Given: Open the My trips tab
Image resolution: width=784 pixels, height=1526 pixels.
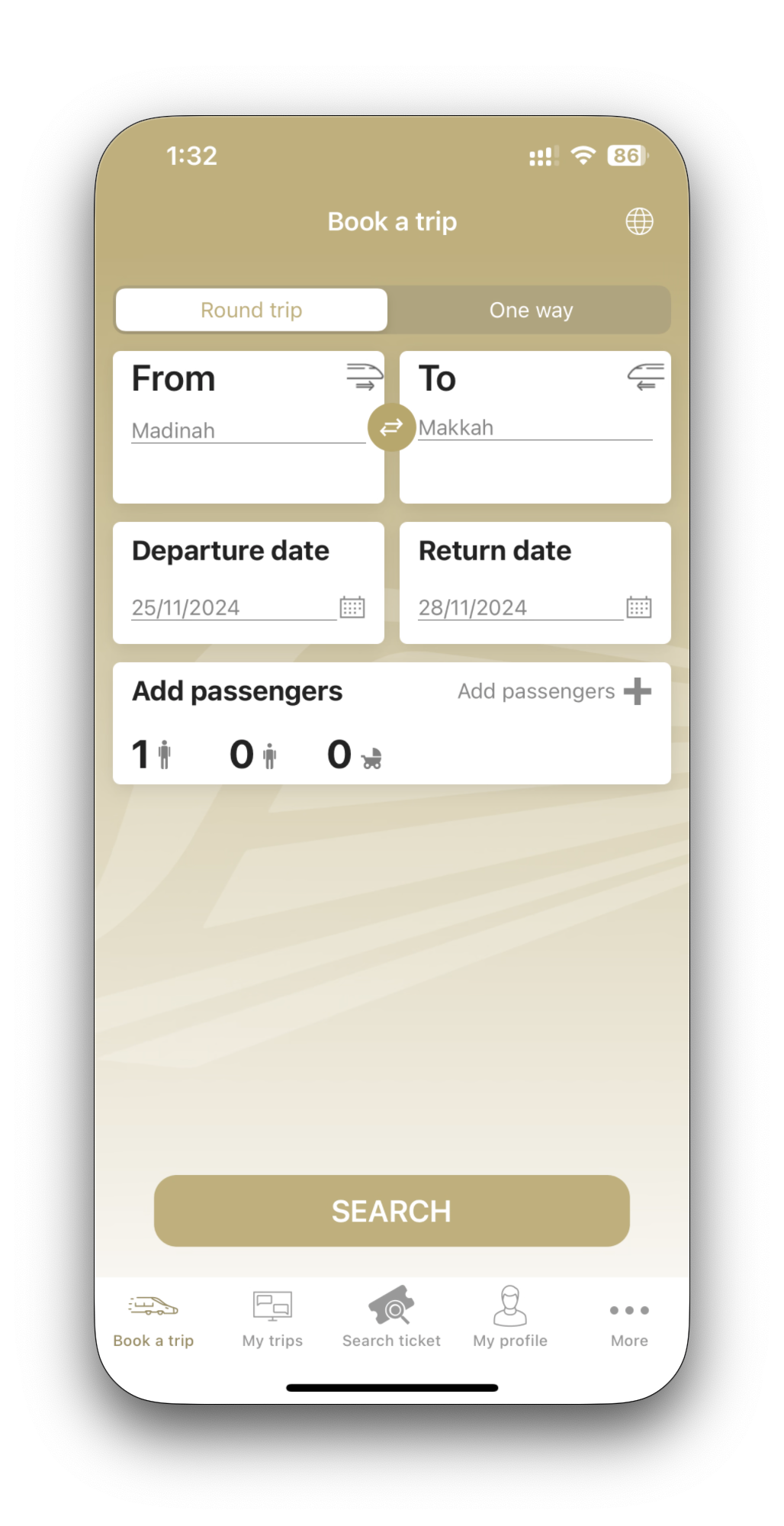Looking at the screenshot, I should point(272,1320).
